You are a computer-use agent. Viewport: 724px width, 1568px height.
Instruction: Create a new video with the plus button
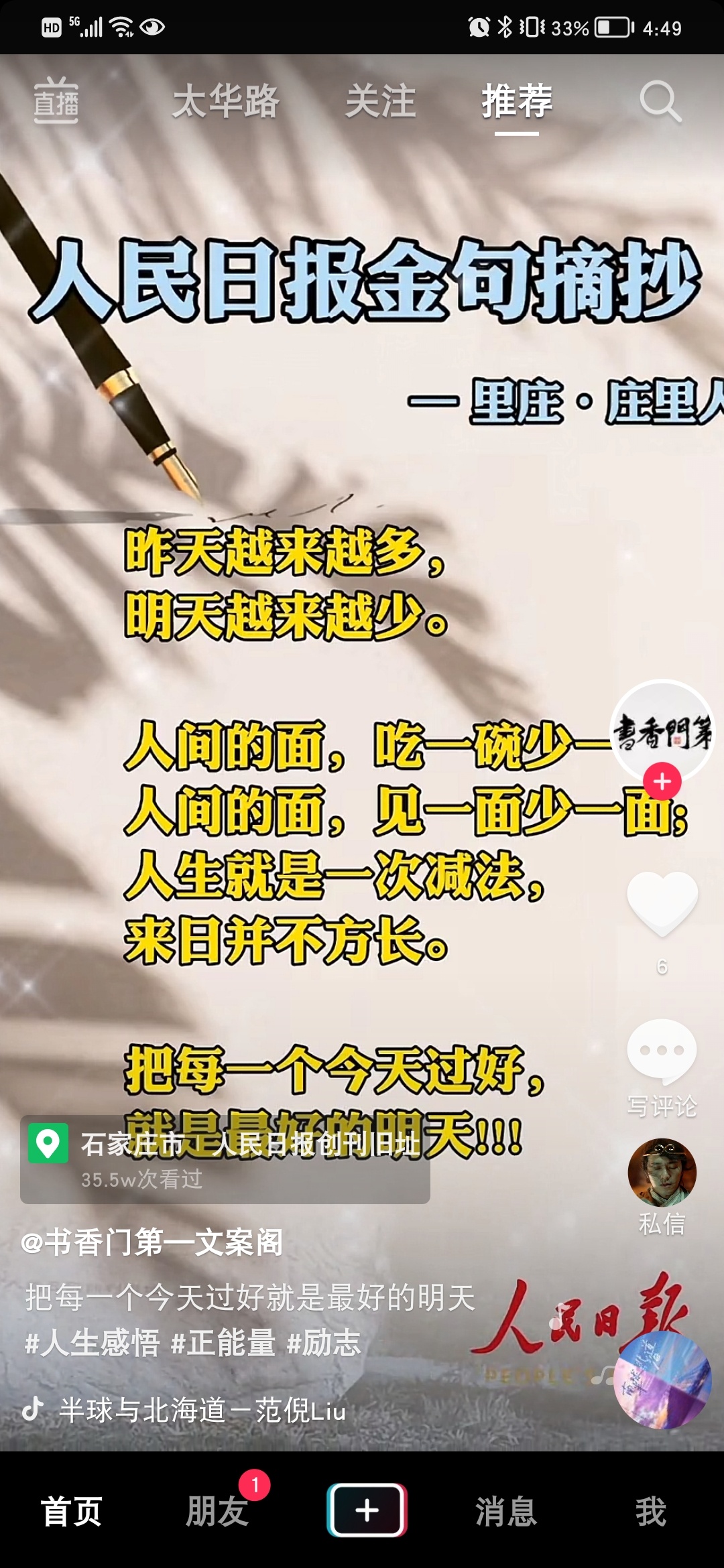click(367, 1510)
